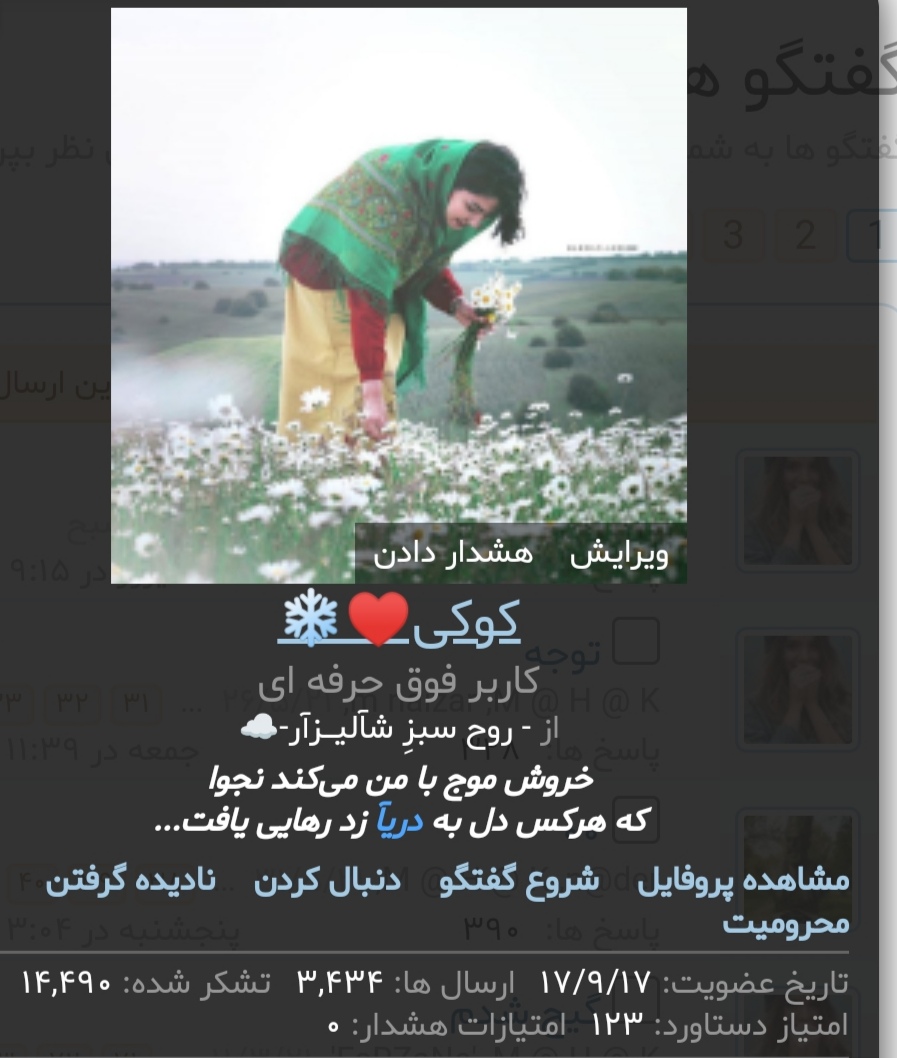This screenshot has width=897, height=1058.
Task: Follow the user with دنبال کردن
Action: (327, 879)
